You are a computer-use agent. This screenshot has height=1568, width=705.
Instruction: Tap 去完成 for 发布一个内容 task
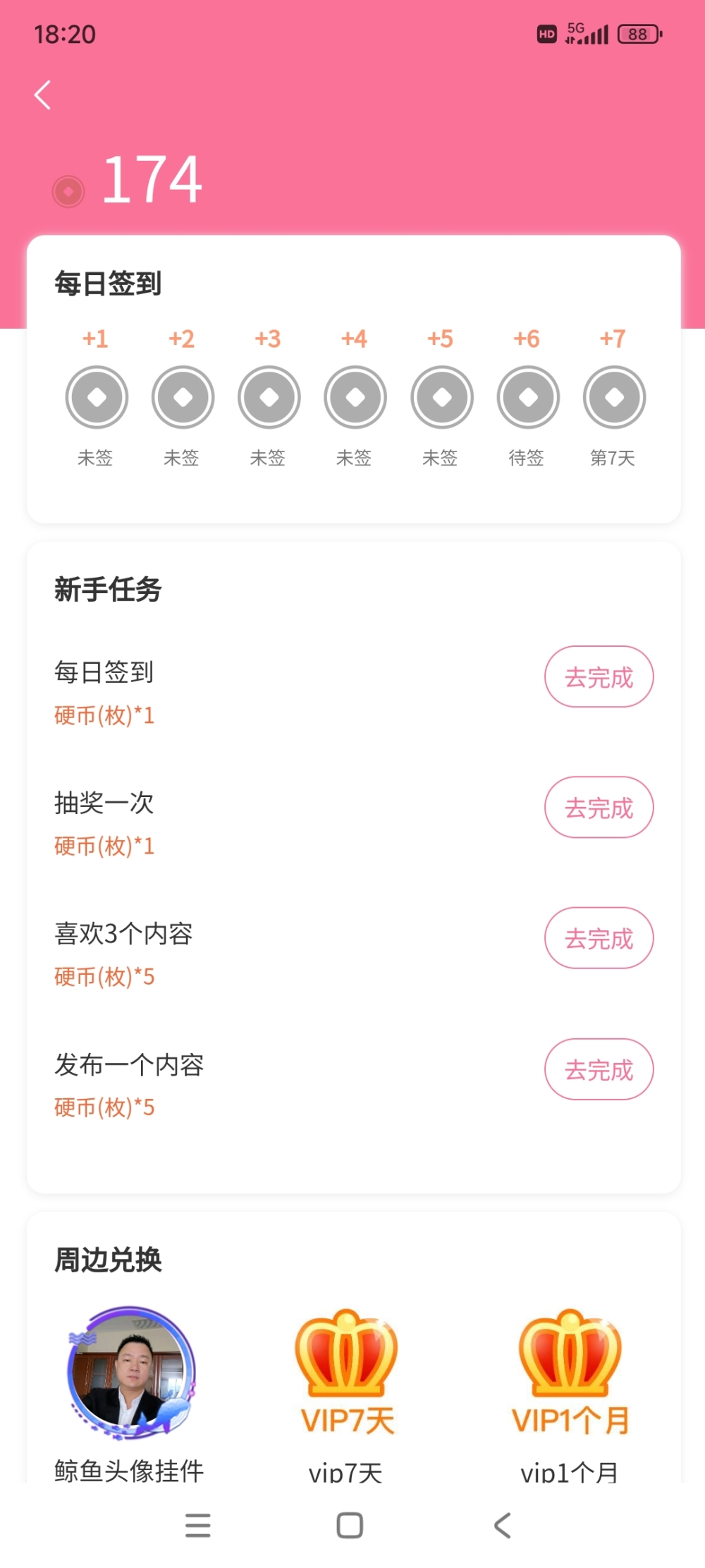599,1069
